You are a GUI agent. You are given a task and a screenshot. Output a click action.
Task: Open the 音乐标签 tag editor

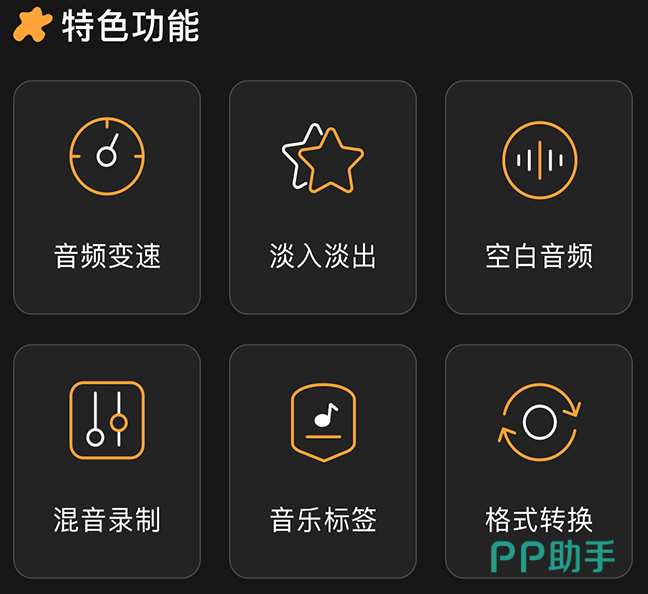click(322, 461)
